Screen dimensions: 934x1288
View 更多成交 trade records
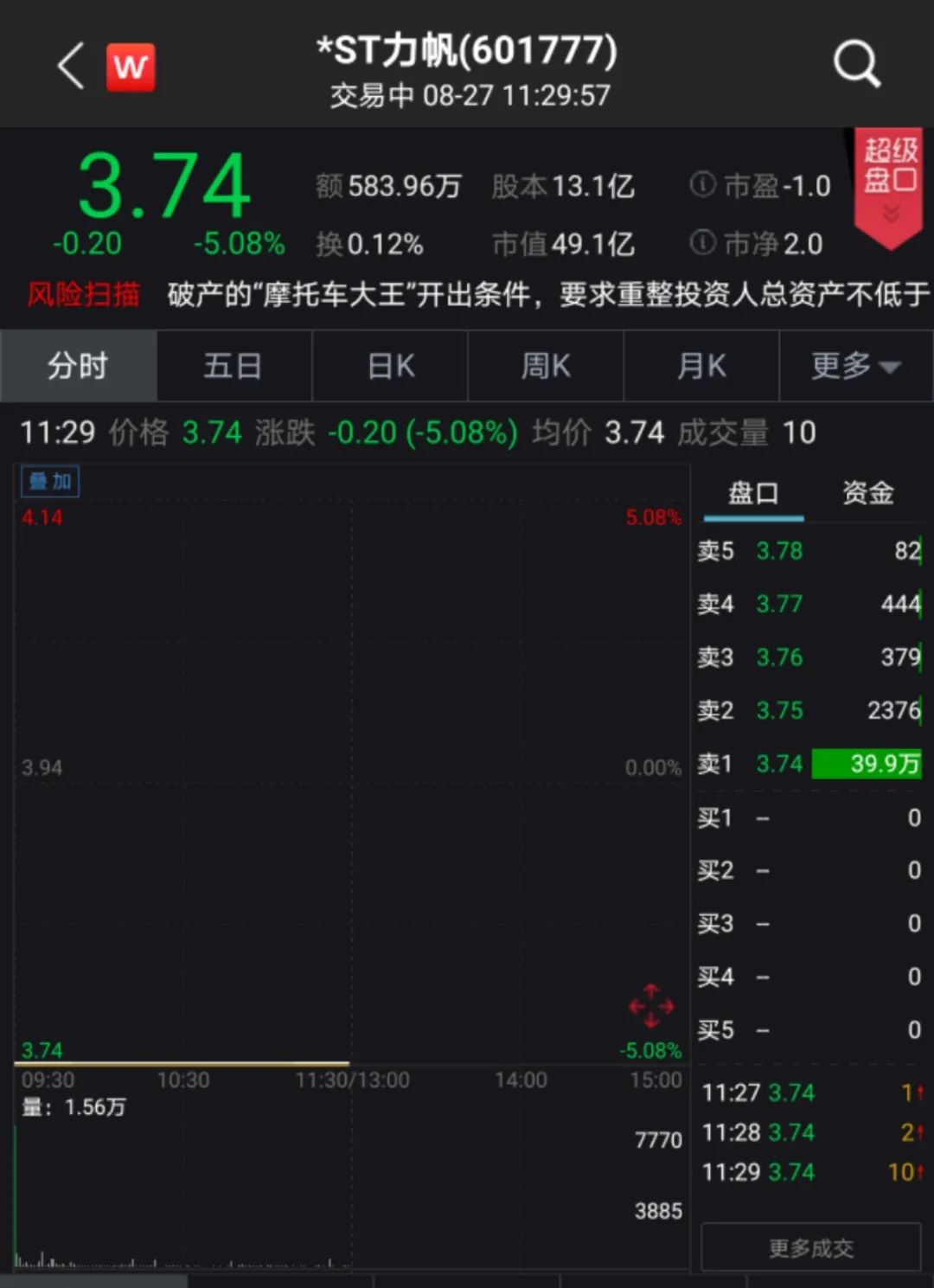tap(810, 1247)
